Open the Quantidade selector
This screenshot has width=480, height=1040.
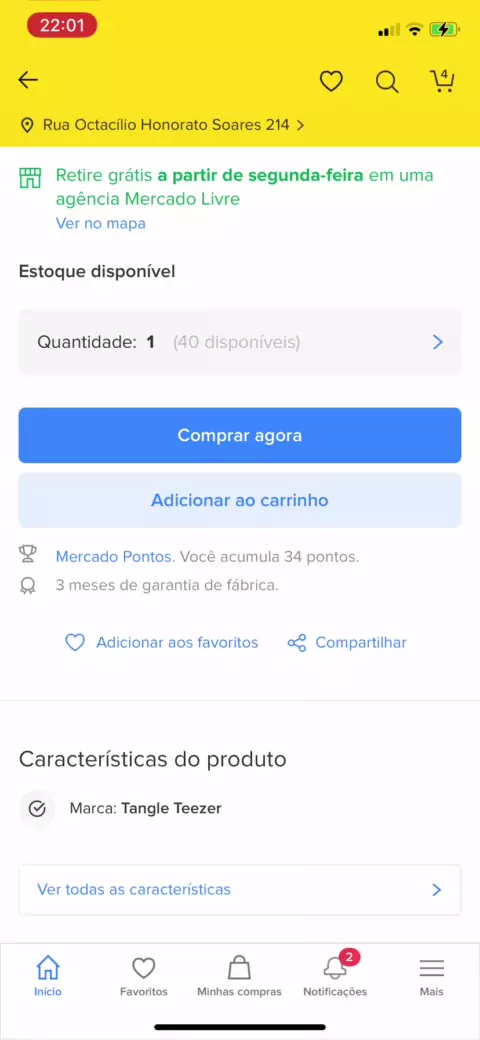(x=239, y=342)
